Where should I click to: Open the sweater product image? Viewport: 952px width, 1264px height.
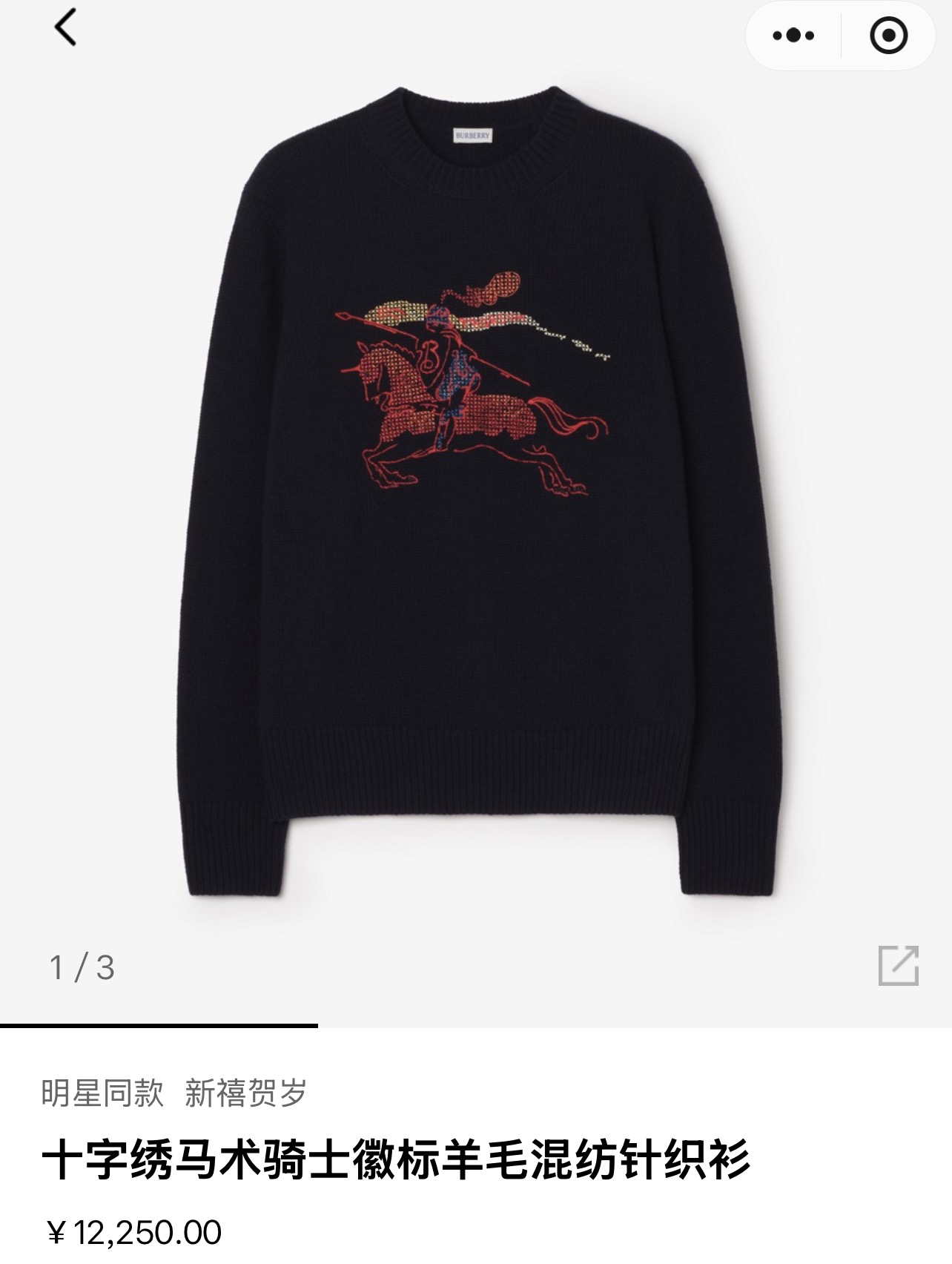point(476,490)
